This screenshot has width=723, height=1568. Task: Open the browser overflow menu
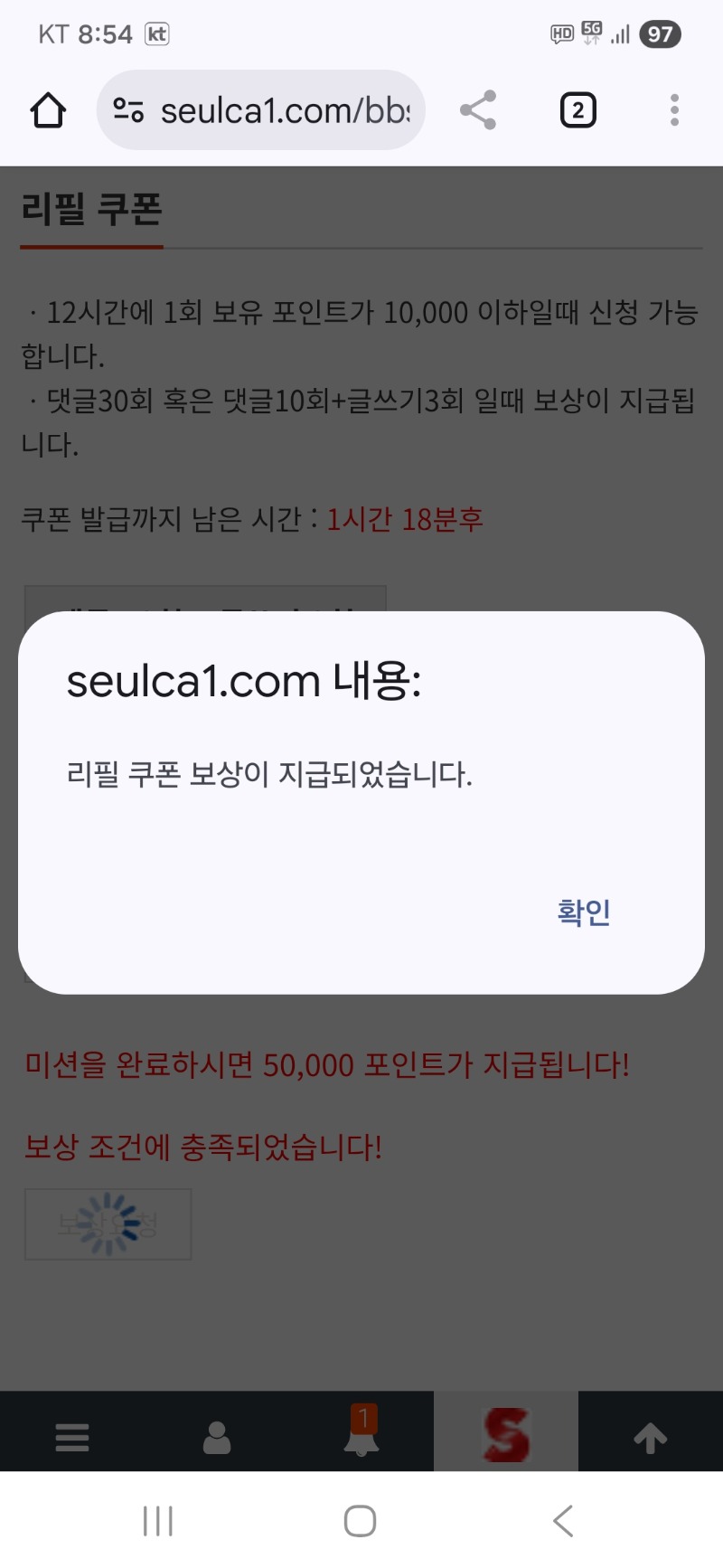click(674, 110)
